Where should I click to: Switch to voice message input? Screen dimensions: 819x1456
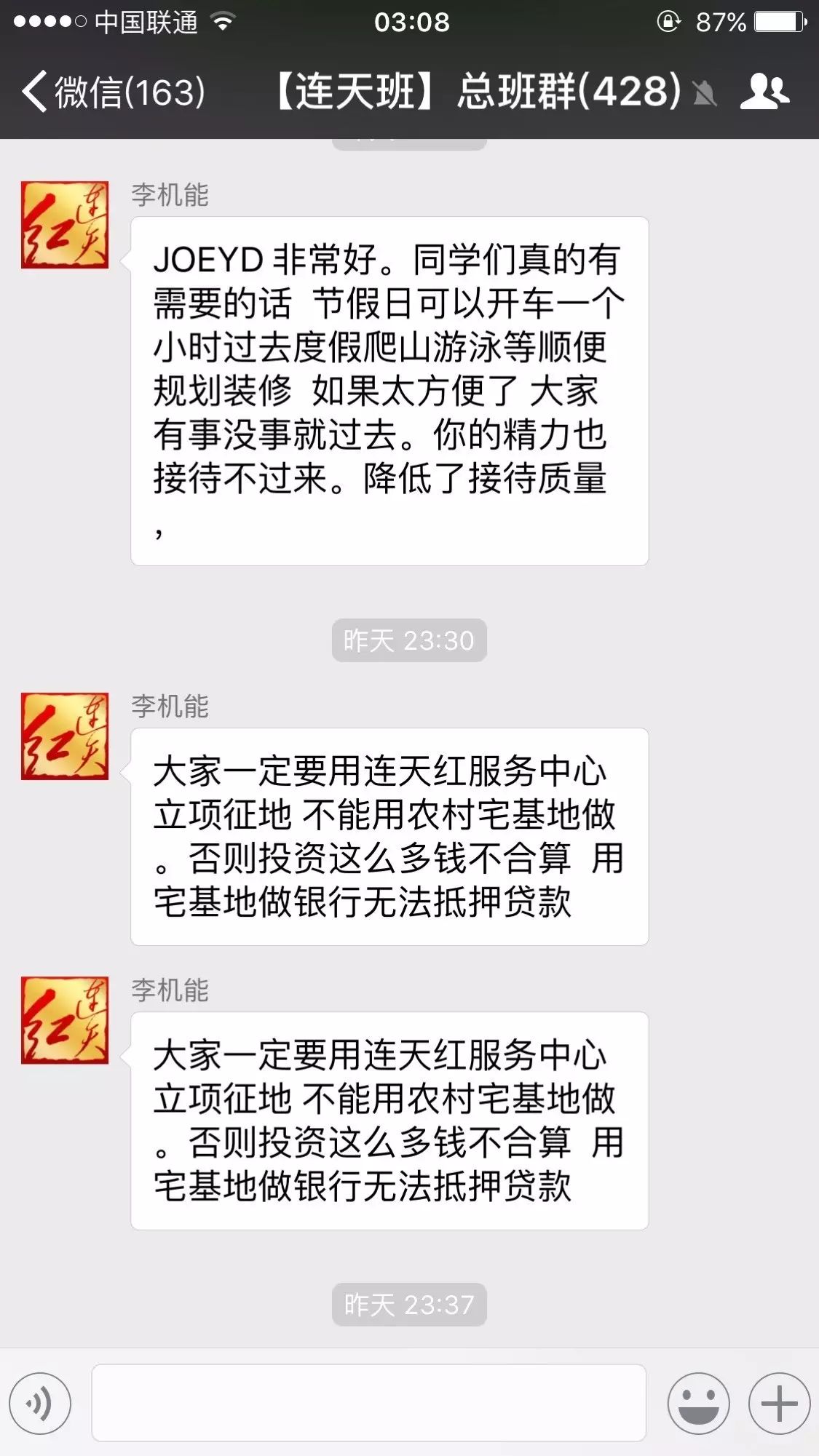tap(40, 1404)
